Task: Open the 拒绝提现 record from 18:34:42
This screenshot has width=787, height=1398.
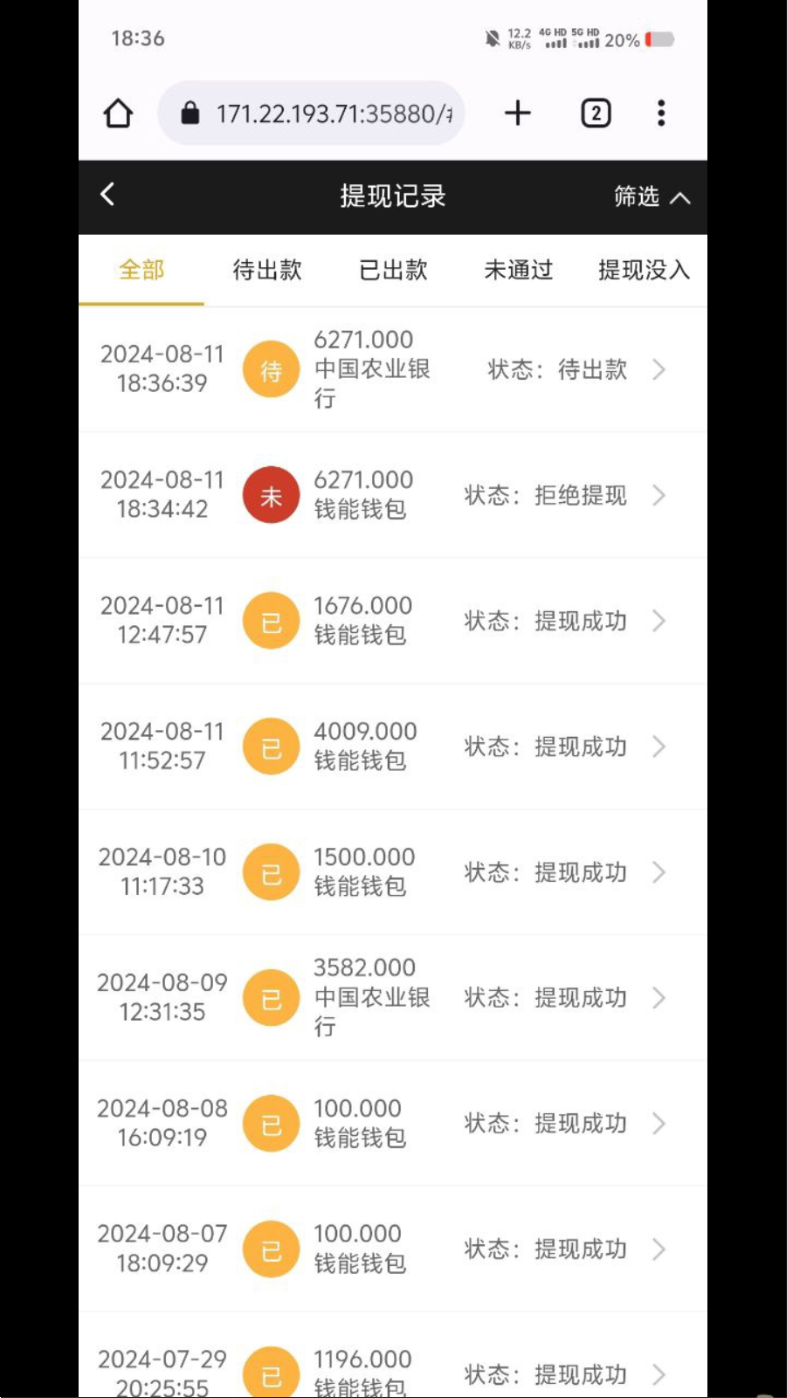Action: [x=393, y=495]
